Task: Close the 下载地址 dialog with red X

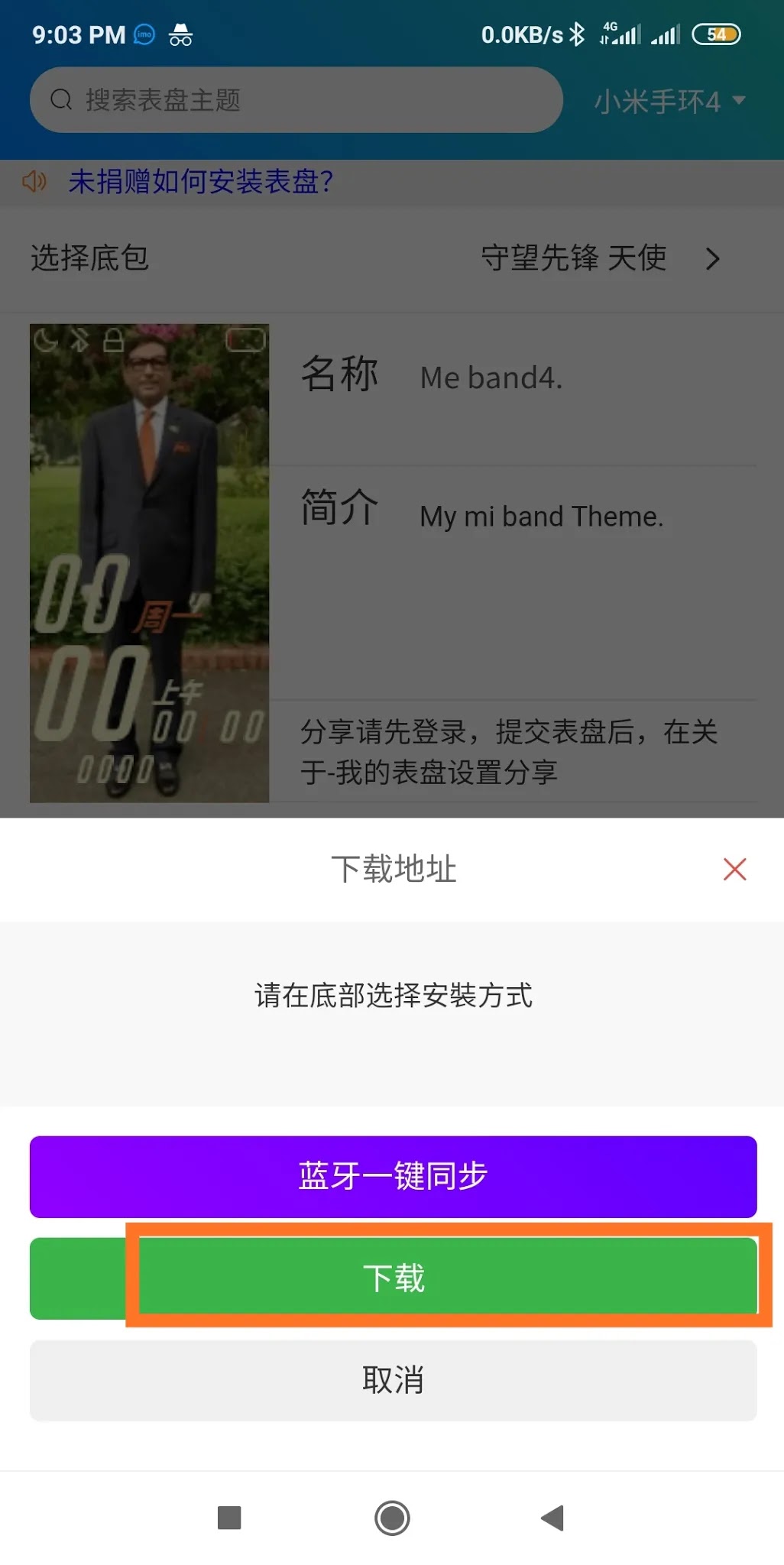Action: tap(734, 869)
